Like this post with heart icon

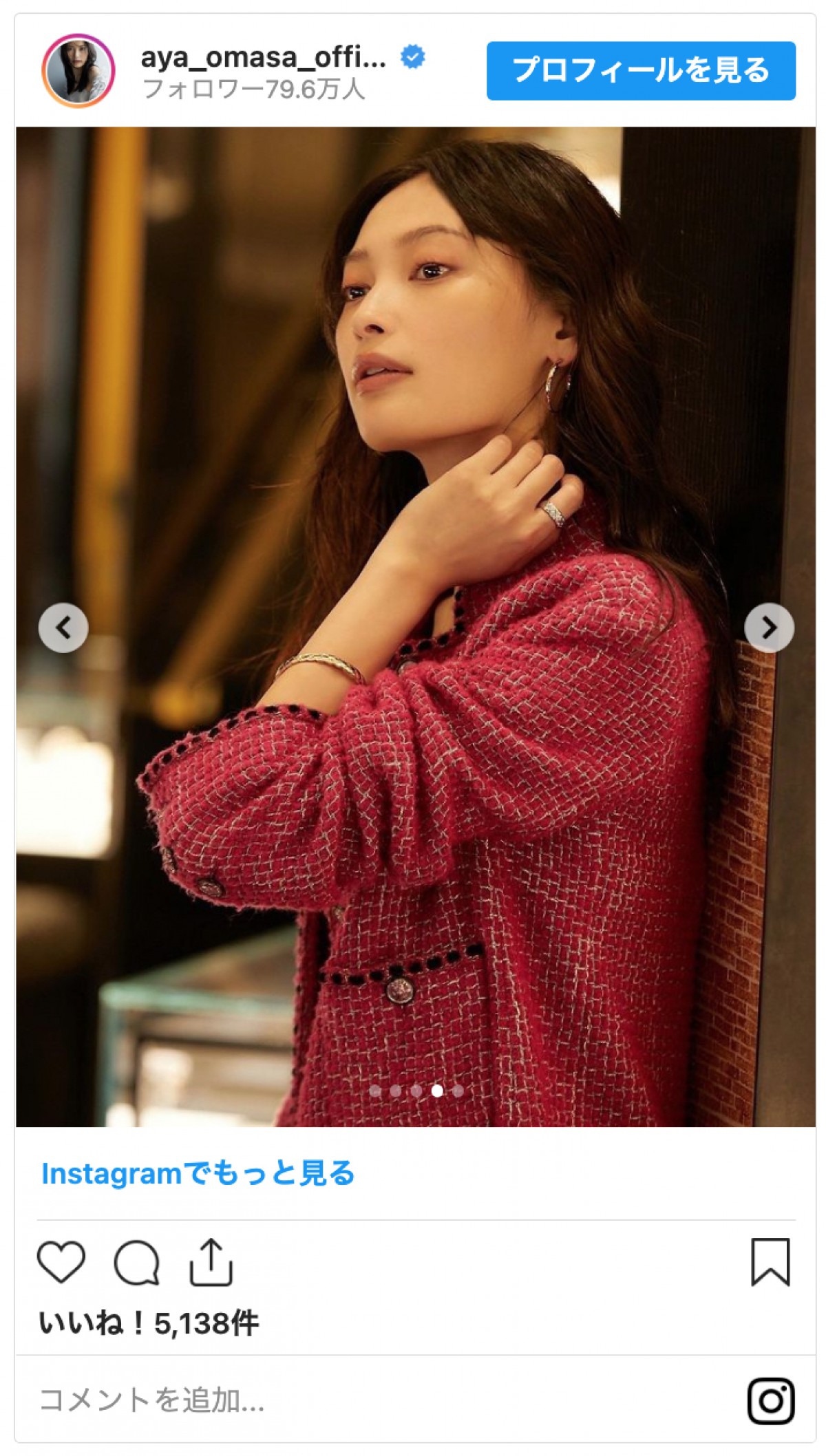[61, 1262]
